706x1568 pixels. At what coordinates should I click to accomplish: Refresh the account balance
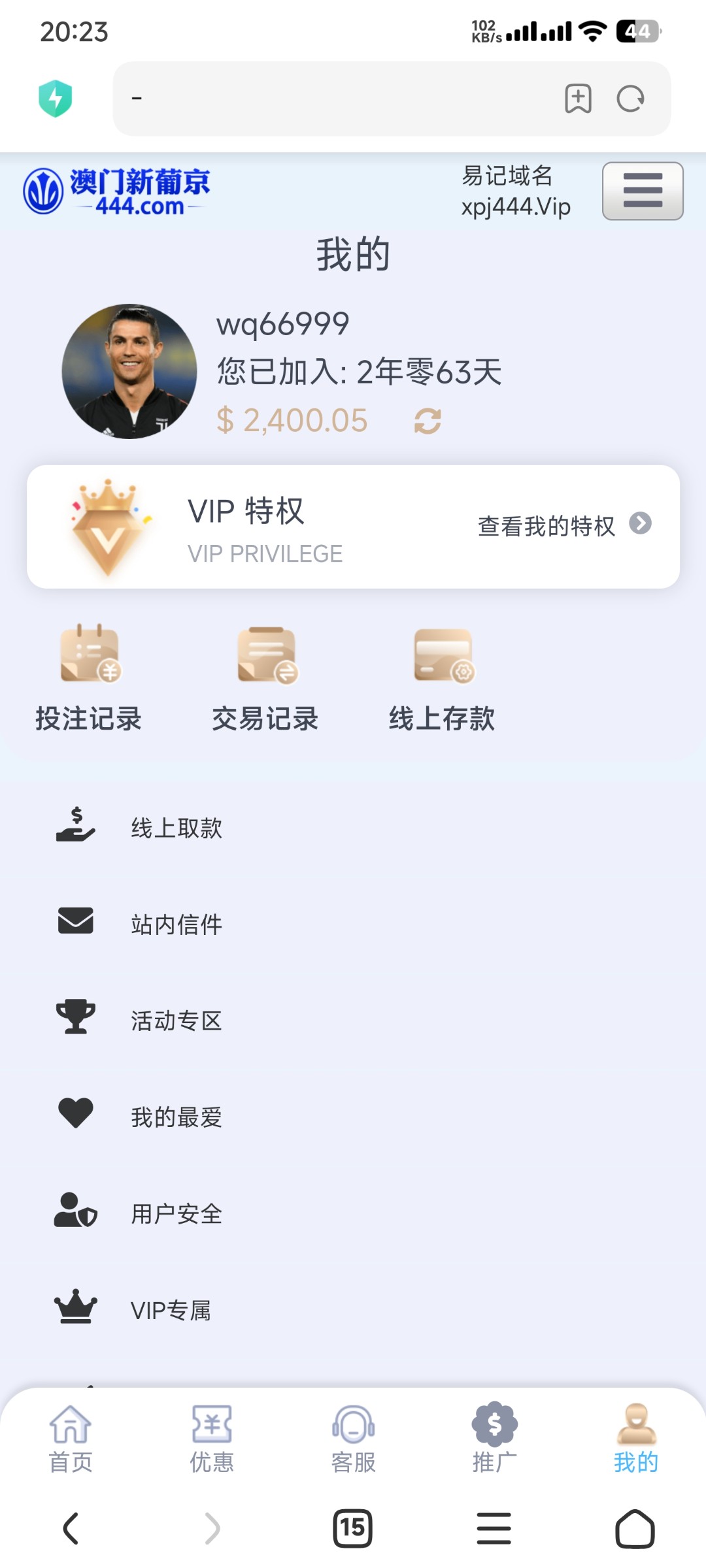click(x=428, y=421)
